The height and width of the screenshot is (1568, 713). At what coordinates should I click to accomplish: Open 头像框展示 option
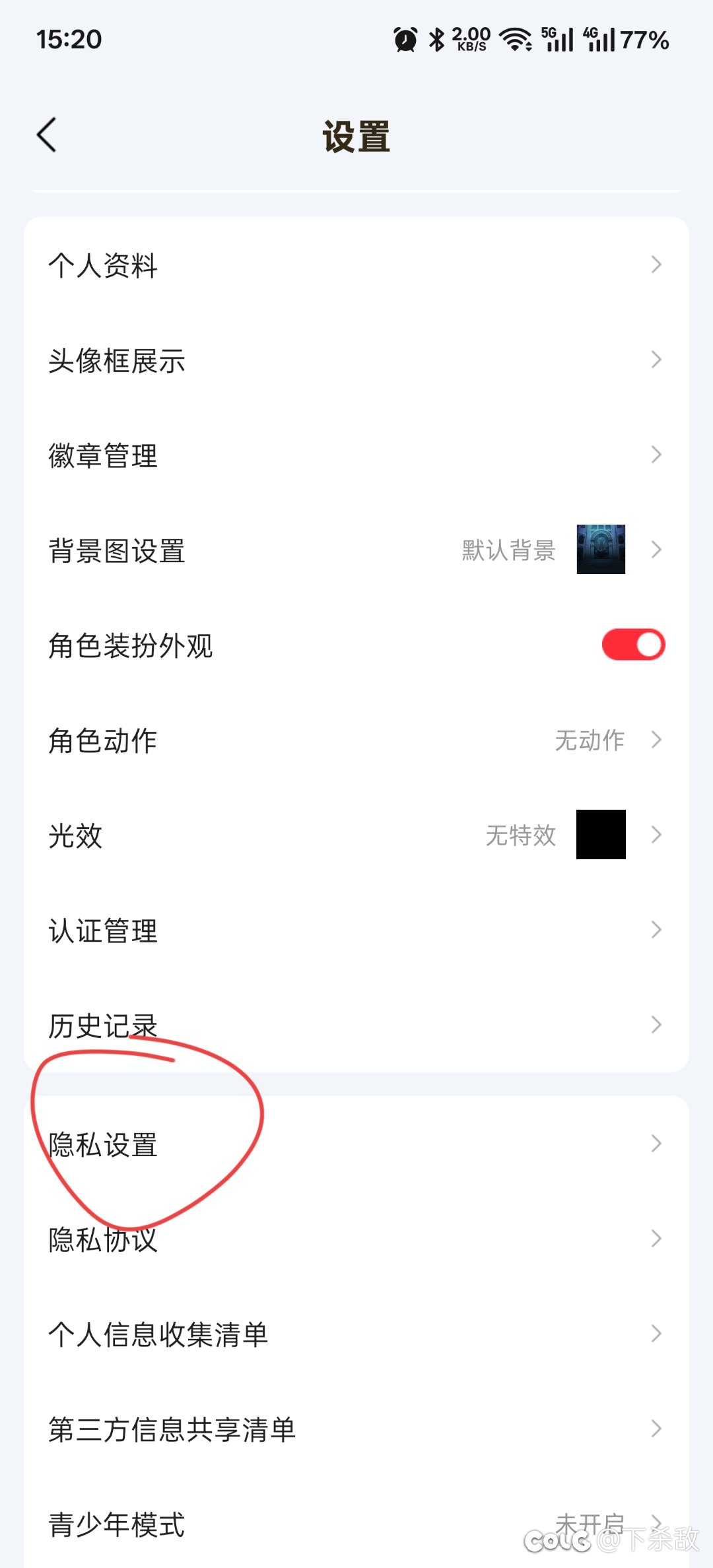[x=356, y=360]
